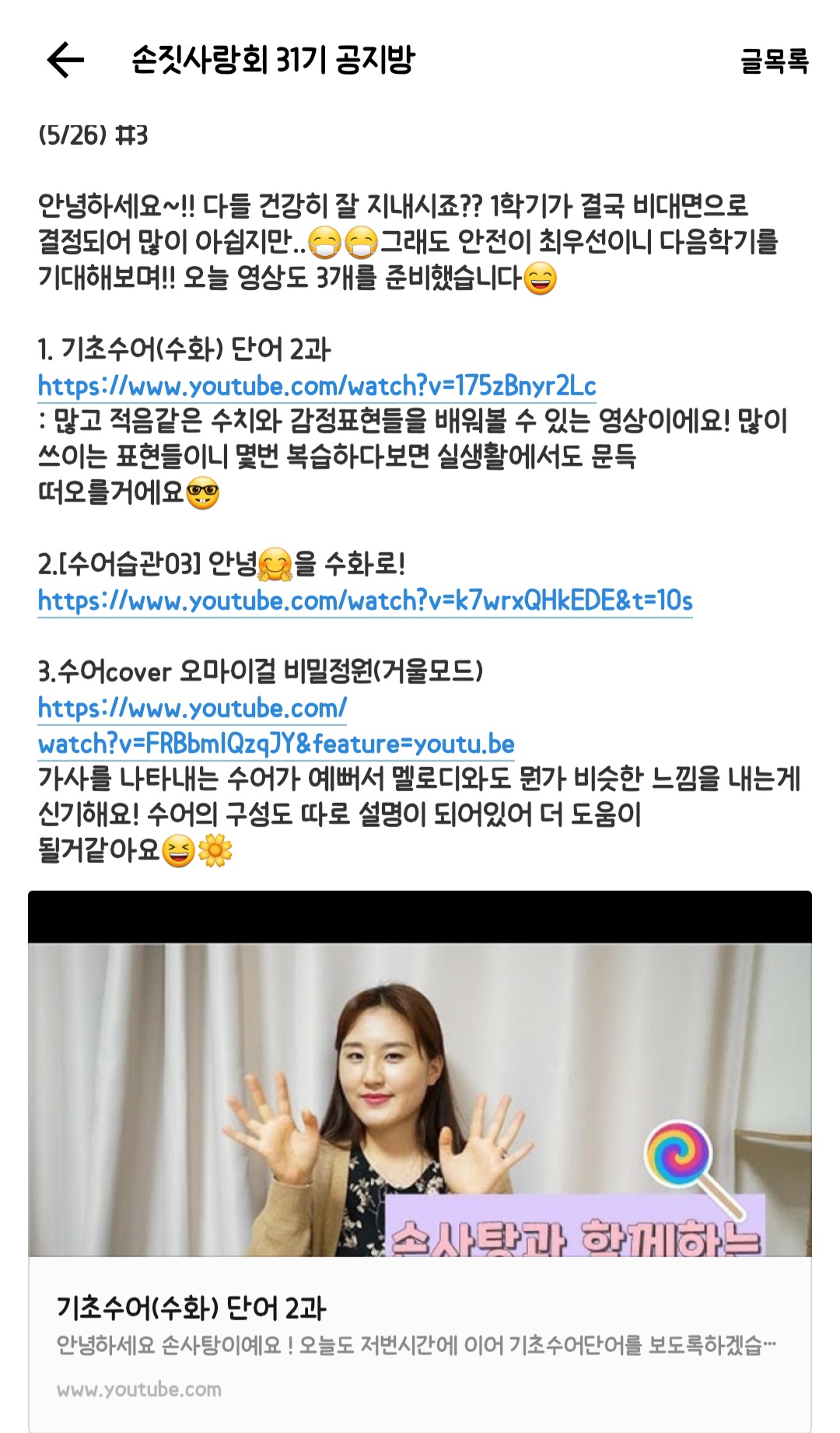Open the 기초수어 단어 2과 YouTube link

tap(317, 386)
